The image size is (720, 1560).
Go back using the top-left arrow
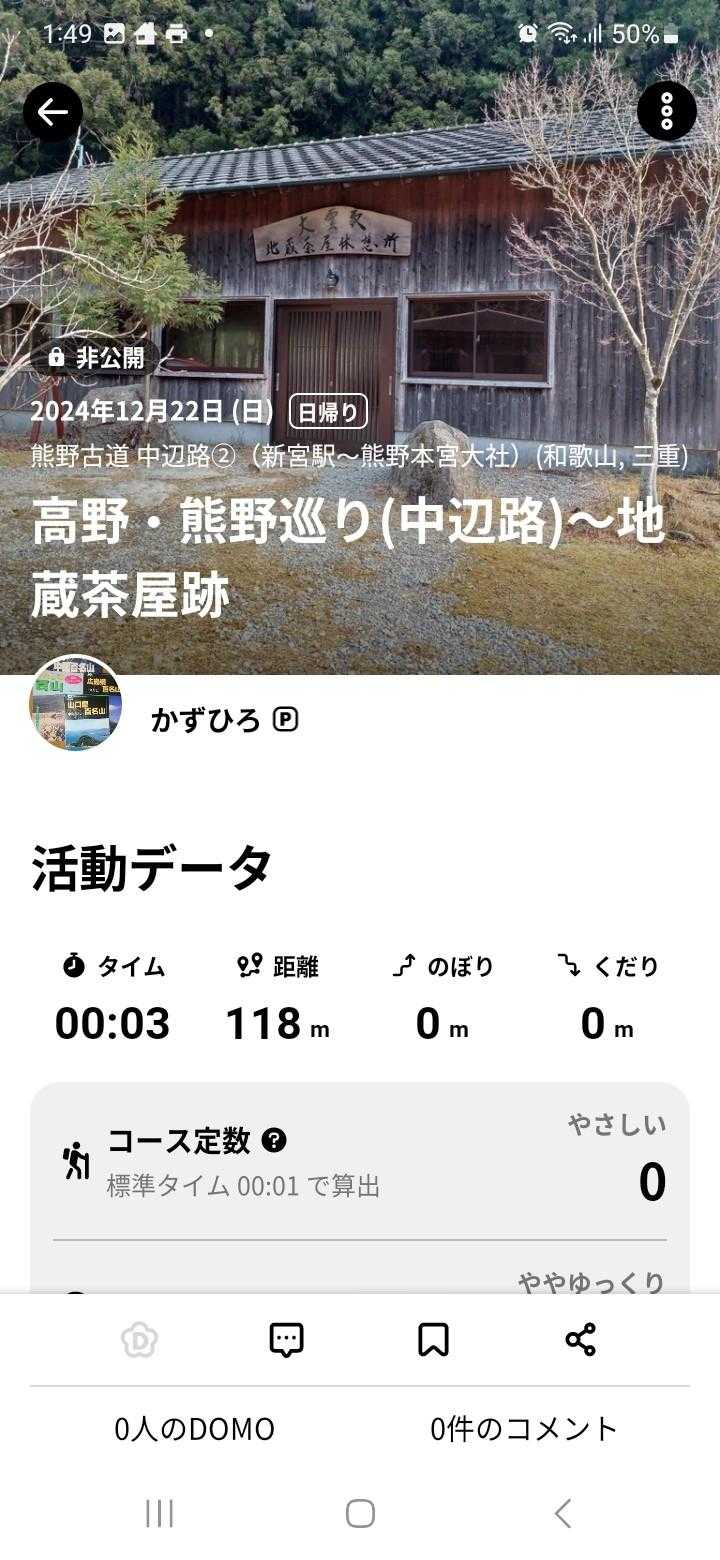tap(52, 111)
